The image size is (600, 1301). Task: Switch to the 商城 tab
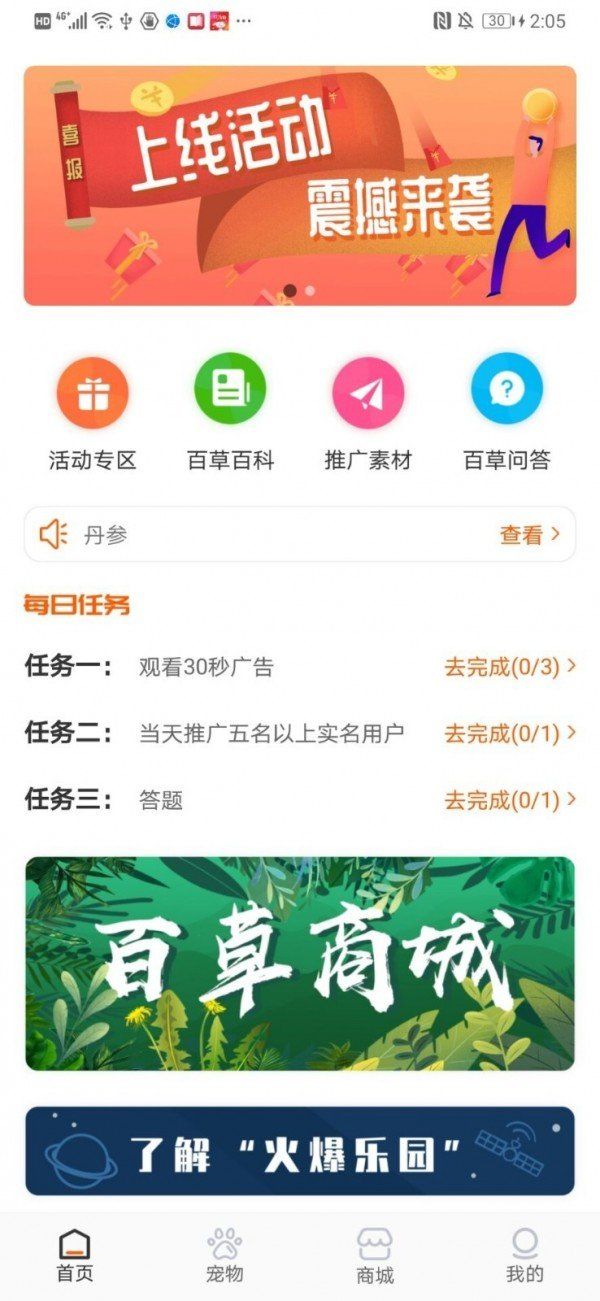coord(375,1256)
